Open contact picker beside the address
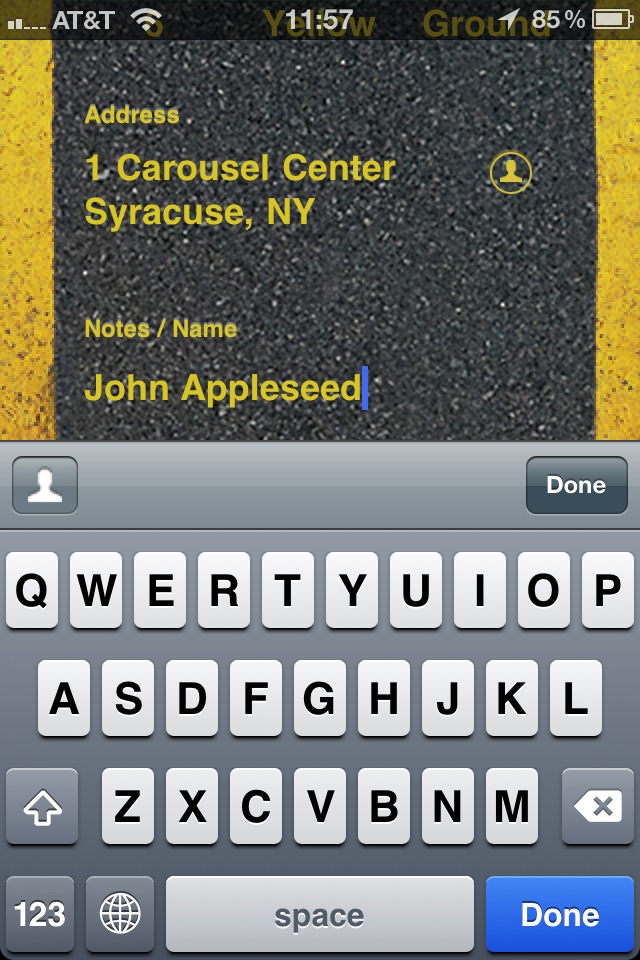This screenshot has height=960, width=640. coord(510,172)
